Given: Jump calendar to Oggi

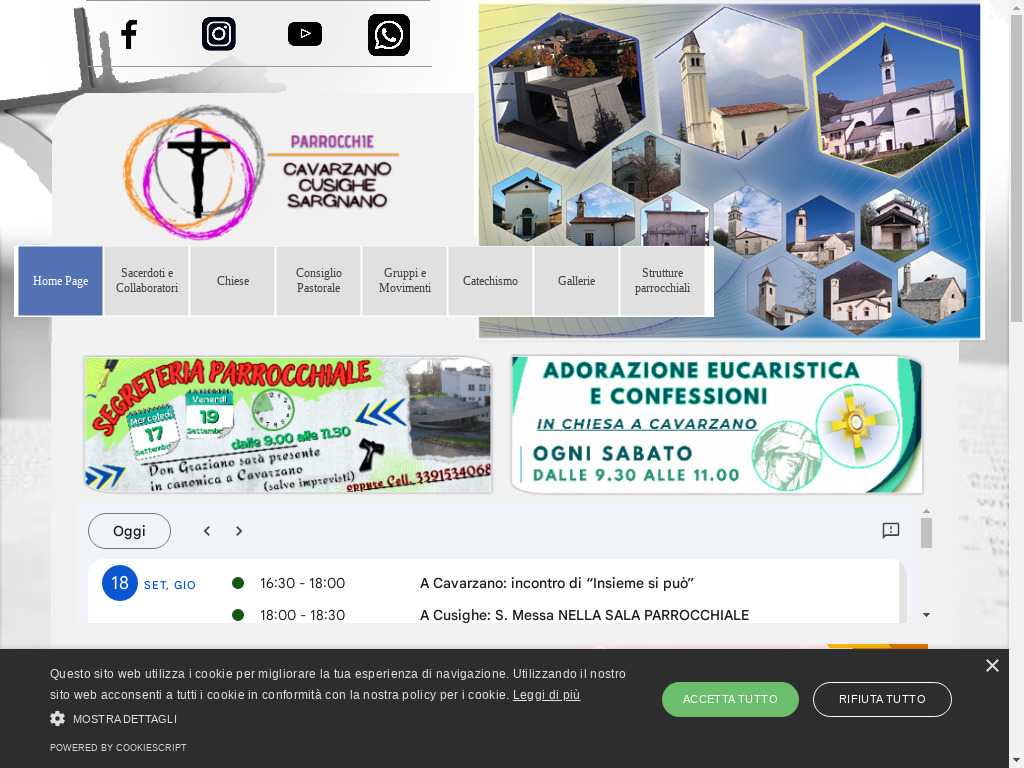Looking at the screenshot, I should coord(129,531).
